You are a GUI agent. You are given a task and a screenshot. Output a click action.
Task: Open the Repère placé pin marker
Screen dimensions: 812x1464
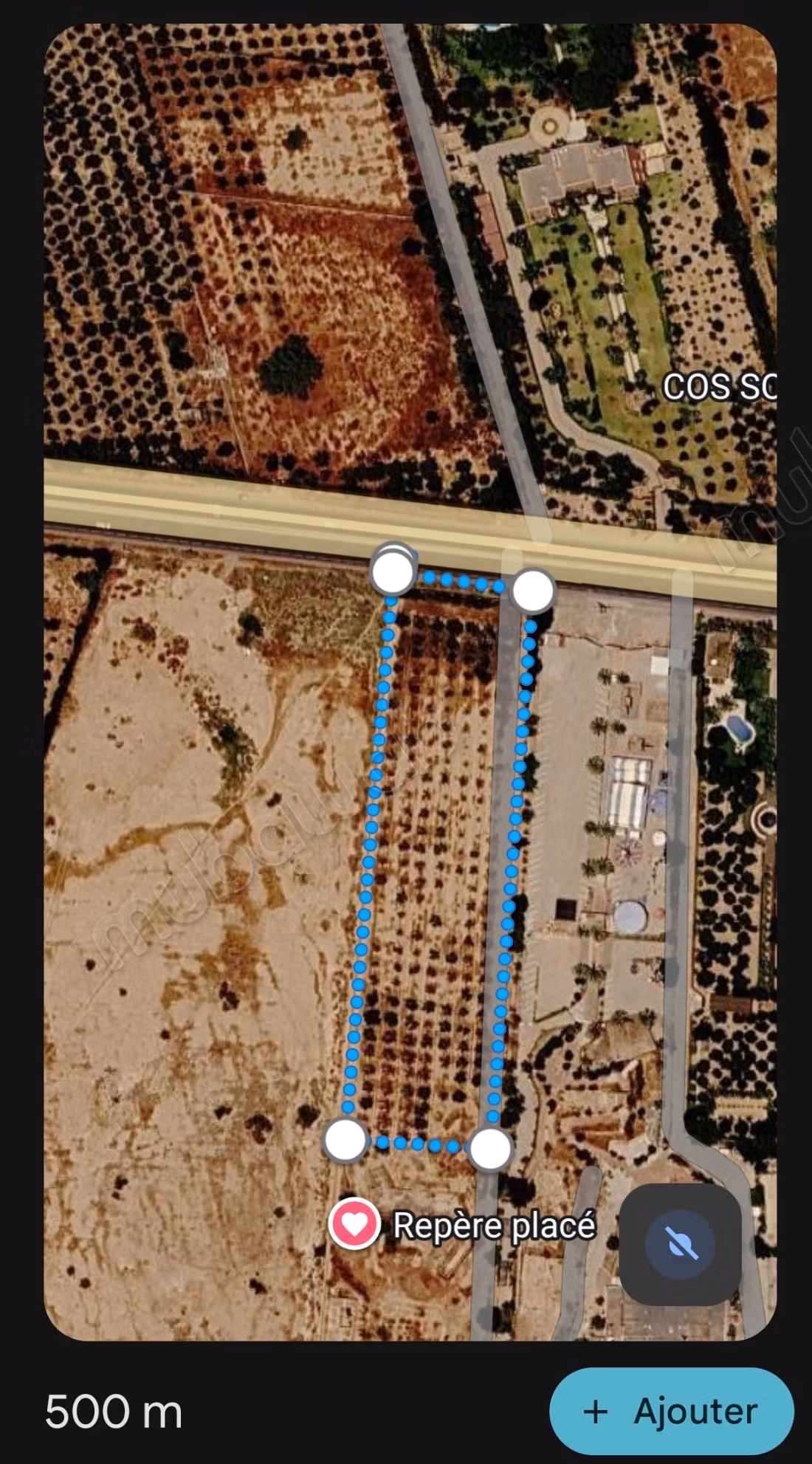354,1223
